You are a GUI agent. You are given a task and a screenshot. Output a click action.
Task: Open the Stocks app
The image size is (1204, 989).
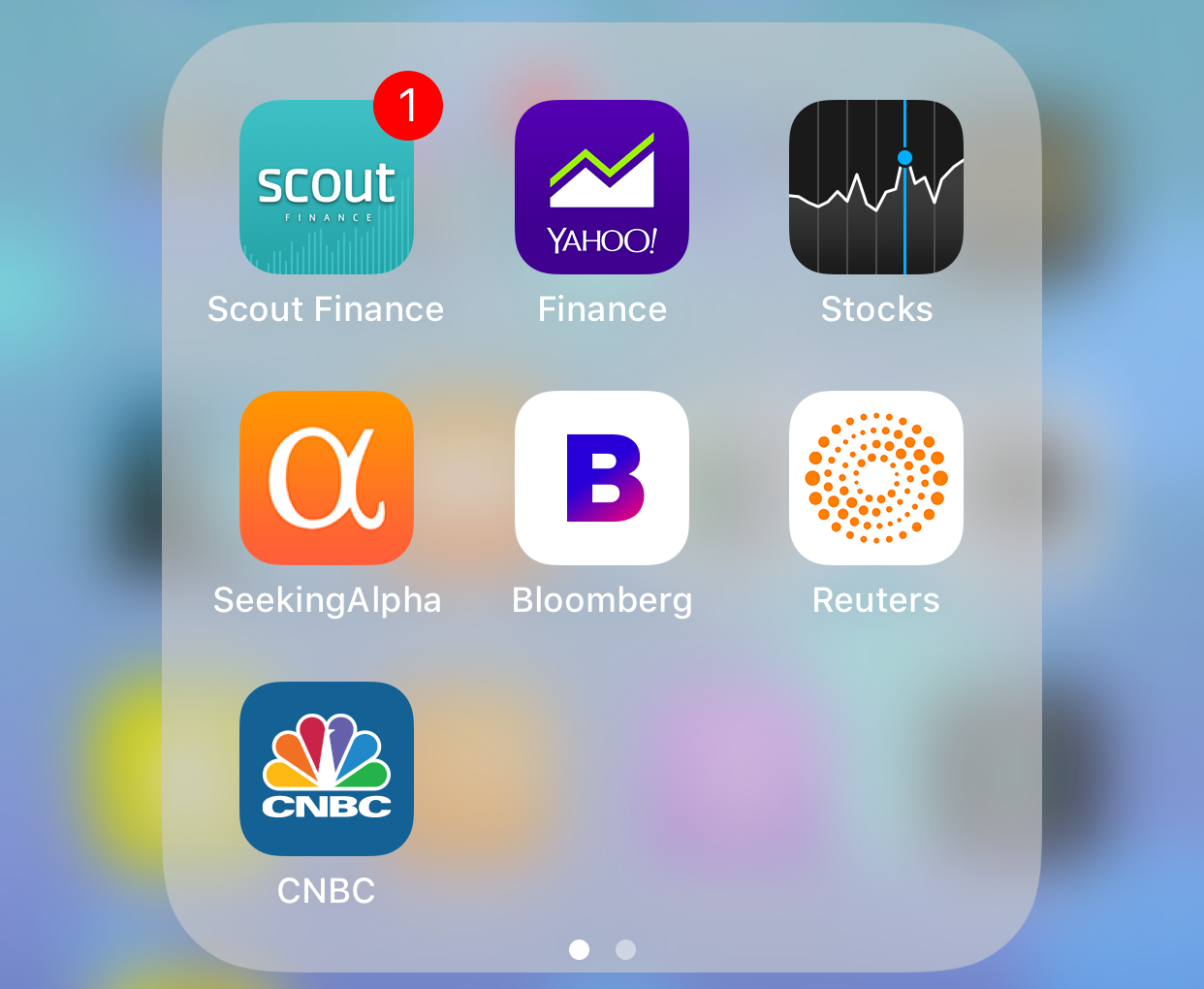click(876, 187)
